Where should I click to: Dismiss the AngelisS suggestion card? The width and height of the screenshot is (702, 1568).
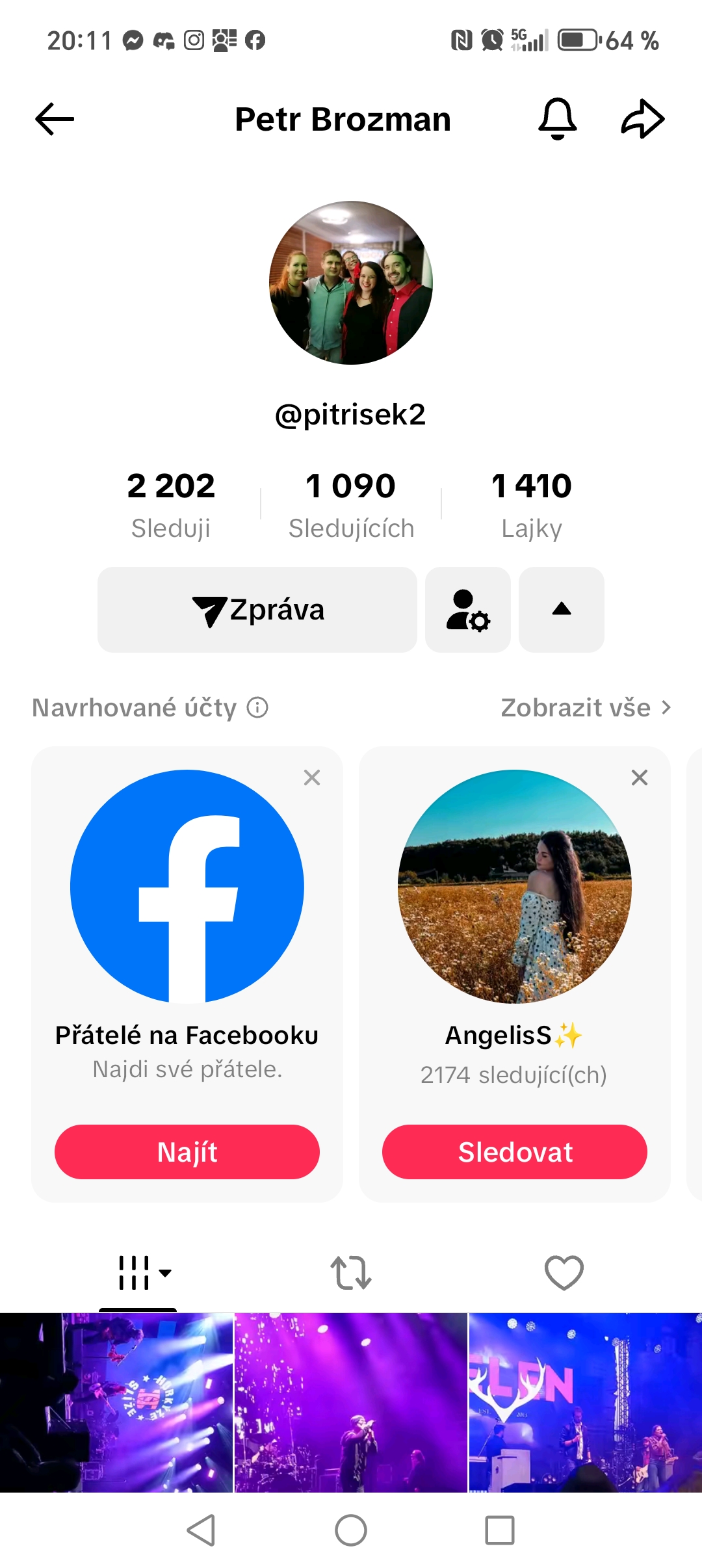[640, 777]
